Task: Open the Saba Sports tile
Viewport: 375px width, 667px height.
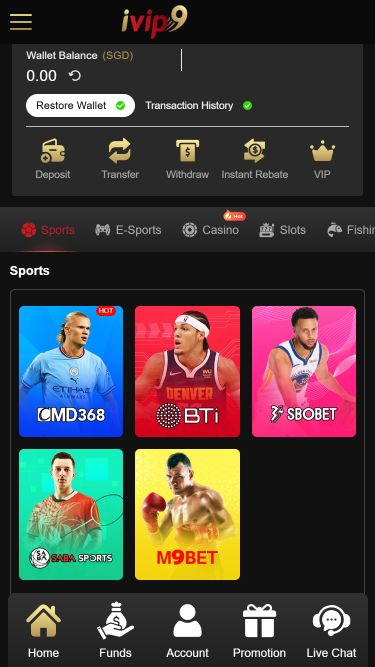Action: click(x=71, y=514)
